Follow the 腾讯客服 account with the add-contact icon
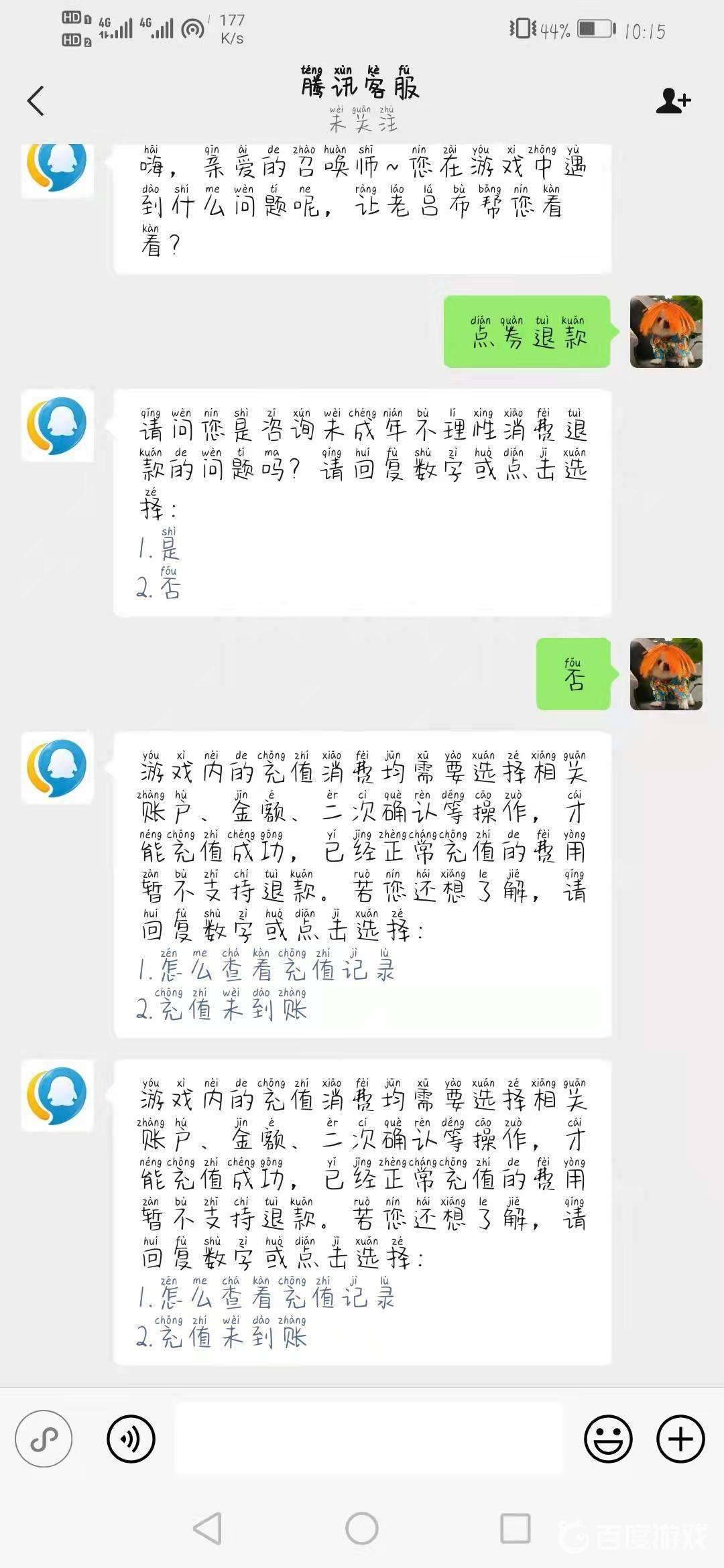Viewport: 724px width, 1568px height. coord(672,101)
